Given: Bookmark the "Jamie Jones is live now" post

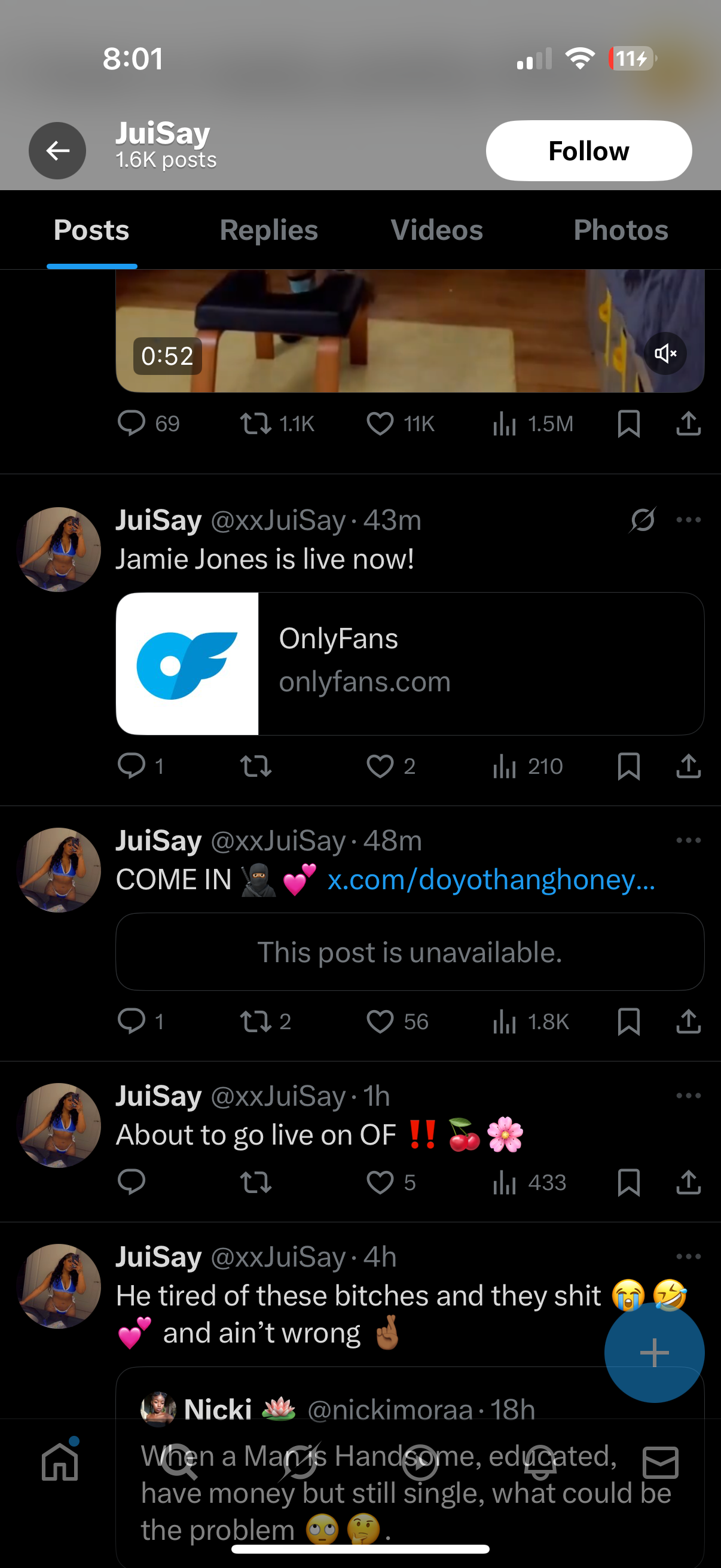Looking at the screenshot, I should pyautogui.click(x=628, y=766).
